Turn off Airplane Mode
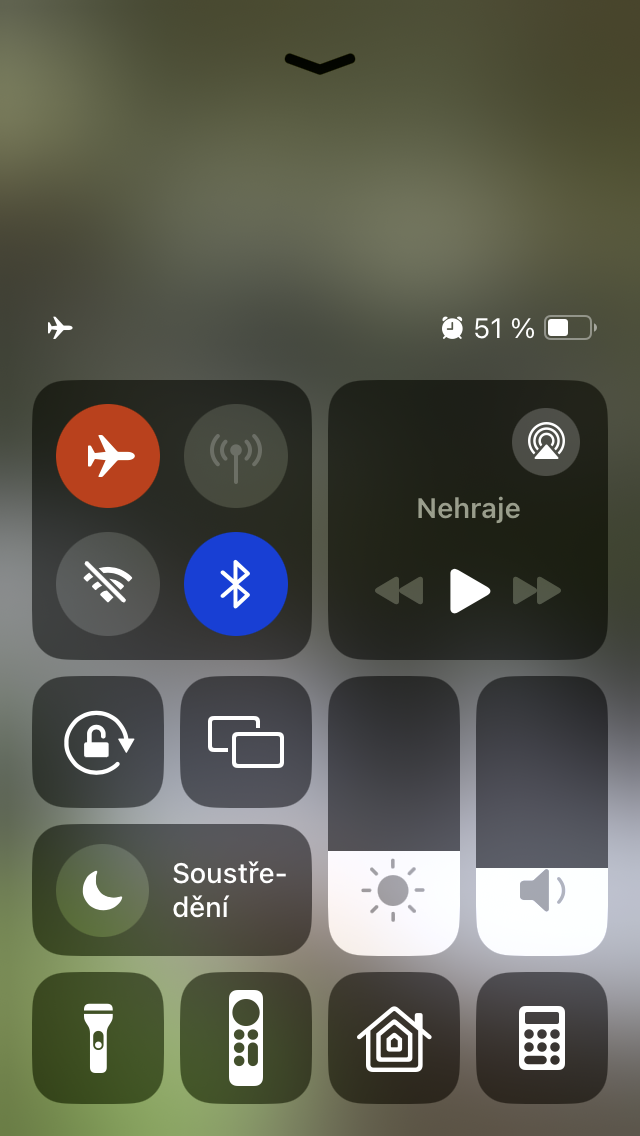 [x=108, y=456]
